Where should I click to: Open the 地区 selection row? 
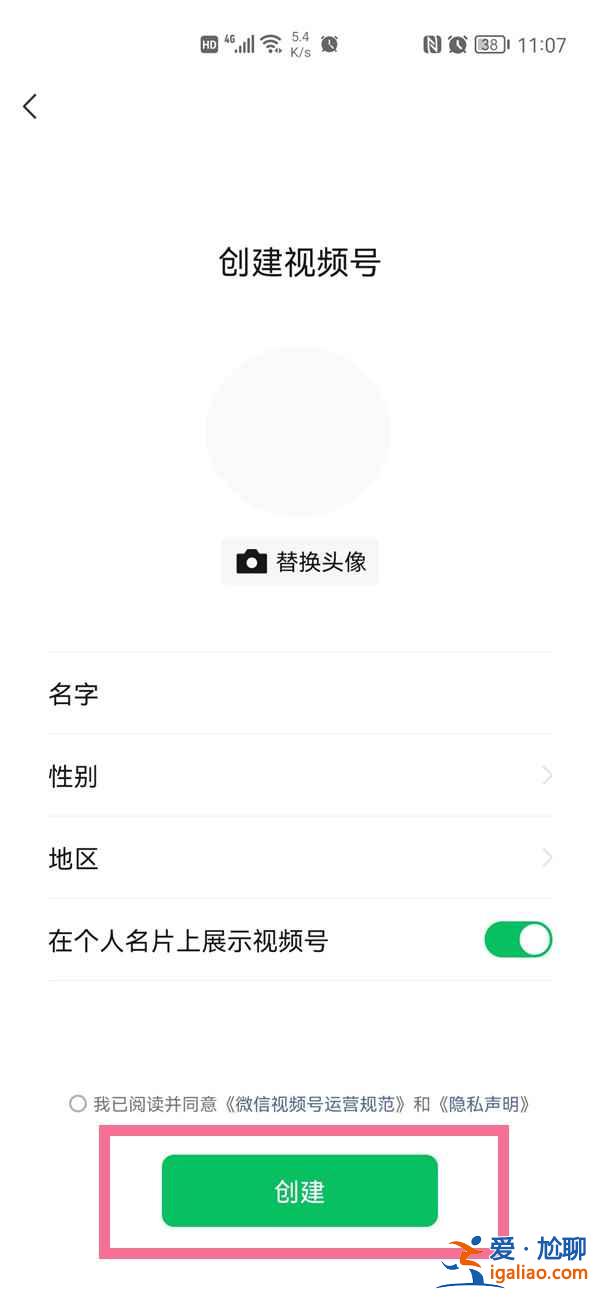[x=300, y=858]
